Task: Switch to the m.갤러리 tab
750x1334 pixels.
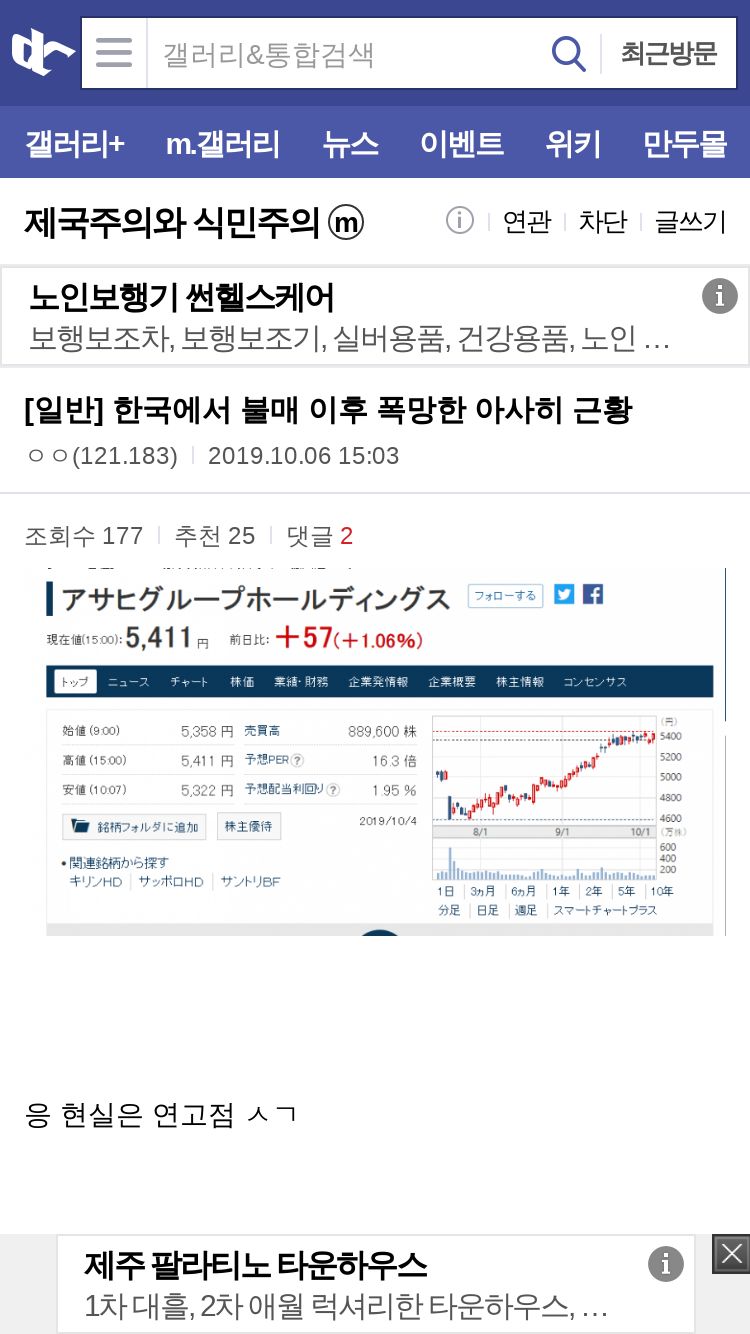Action: coord(223,143)
